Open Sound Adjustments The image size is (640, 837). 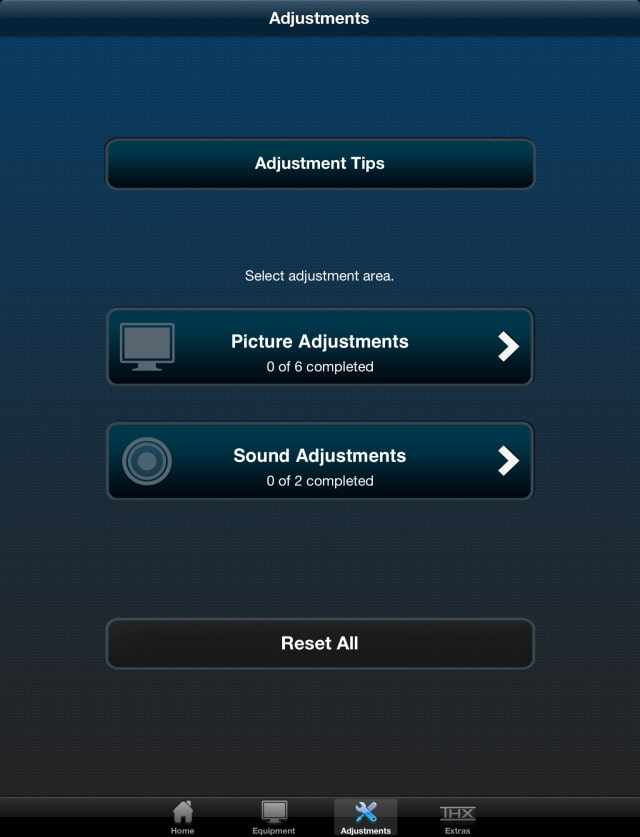[320, 461]
